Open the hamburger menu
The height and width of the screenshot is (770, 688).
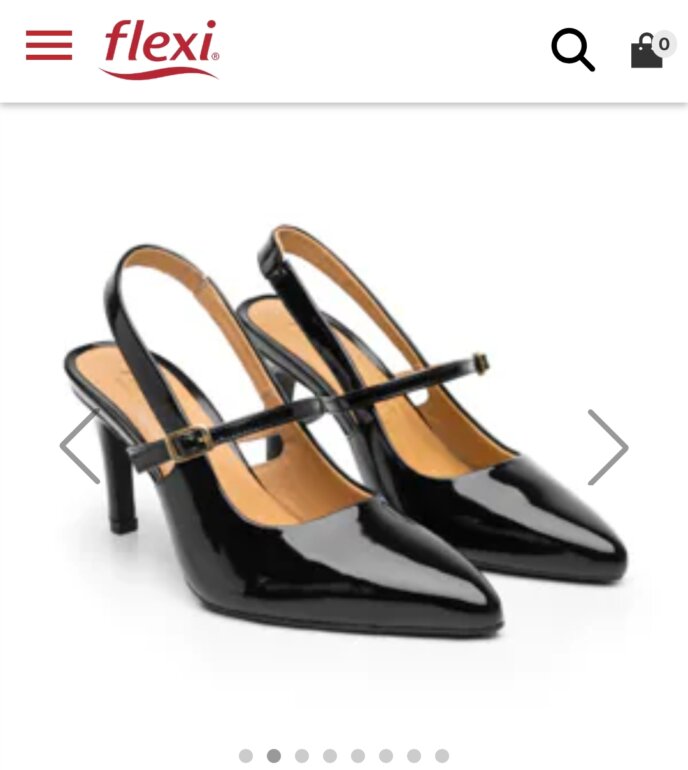pyautogui.click(x=49, y=45)
